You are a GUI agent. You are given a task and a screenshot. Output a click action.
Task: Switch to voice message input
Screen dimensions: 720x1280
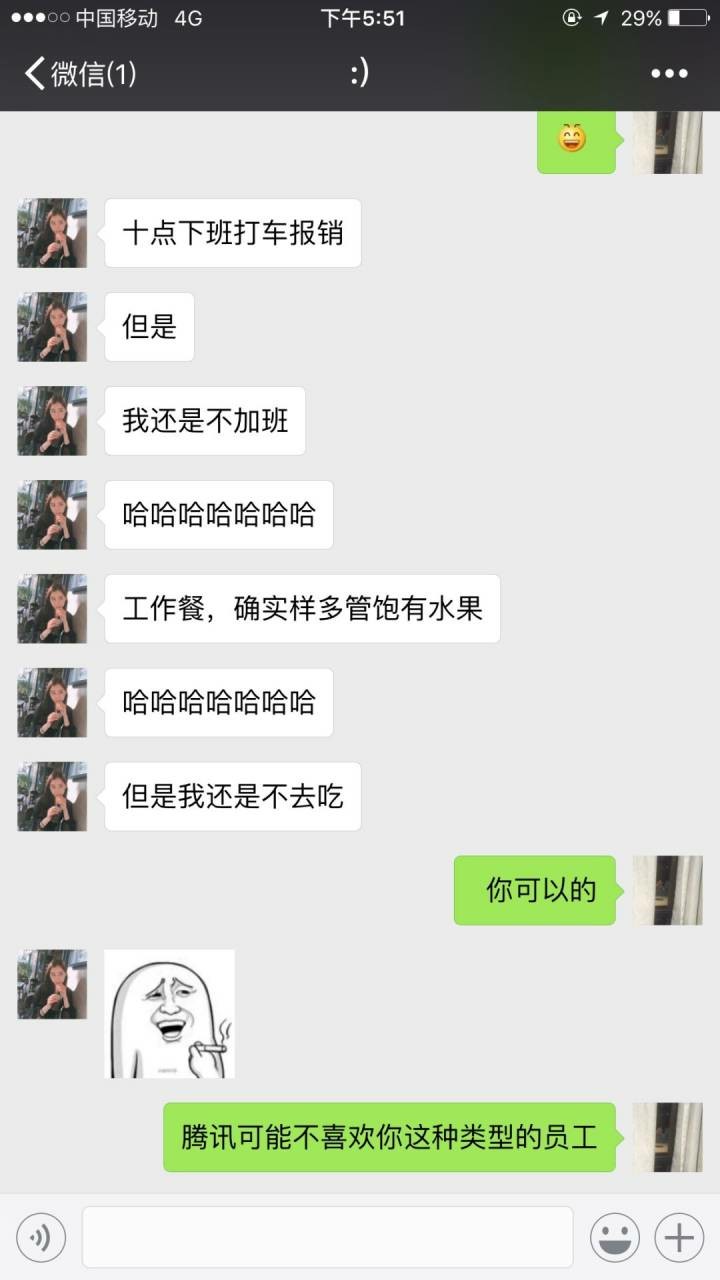[x=41, y=1238]
